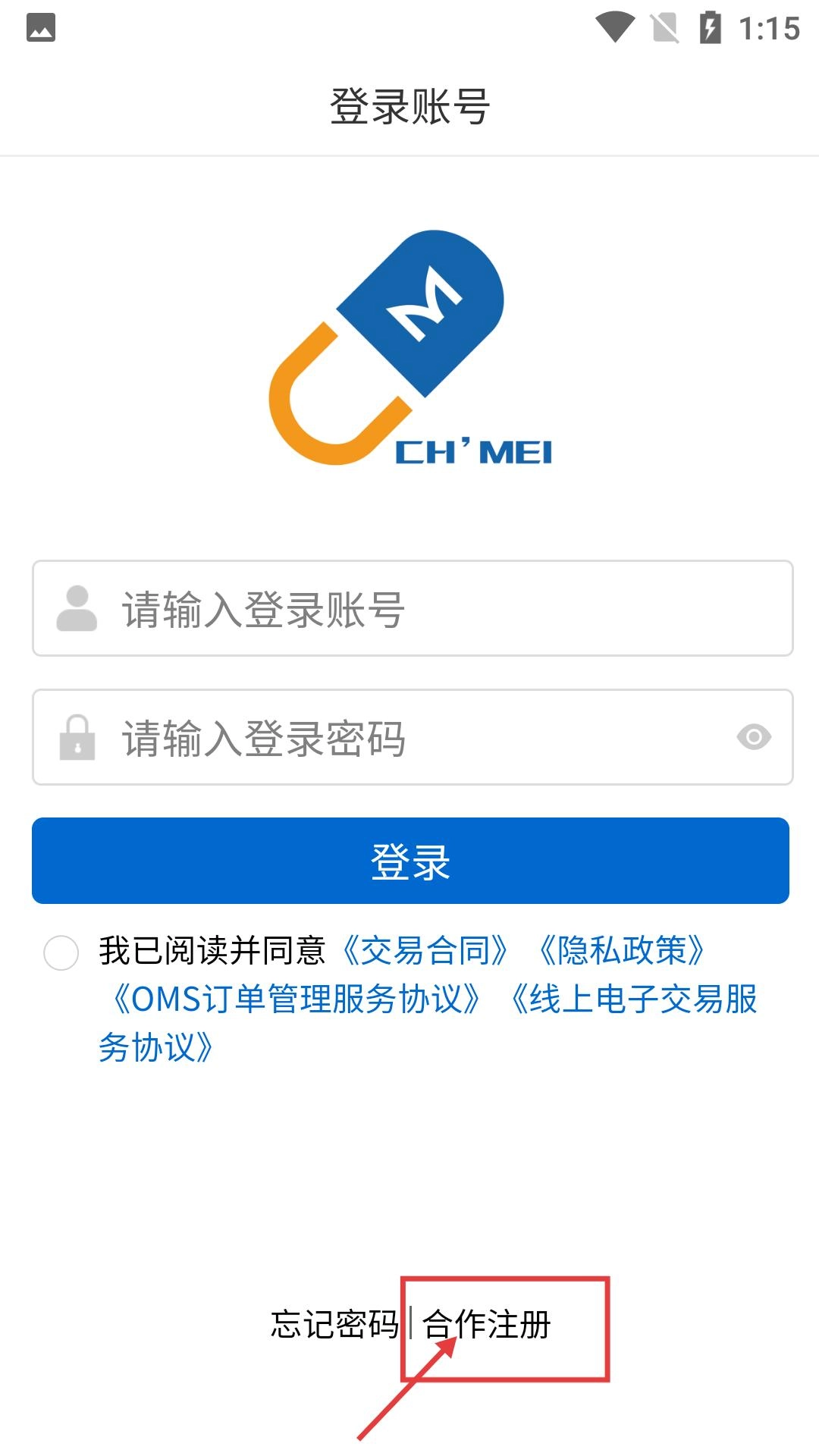This screenshot has width=819, height=1456.
Task: Open the 《隐私政策》 link
Action: tap(622, 951)
